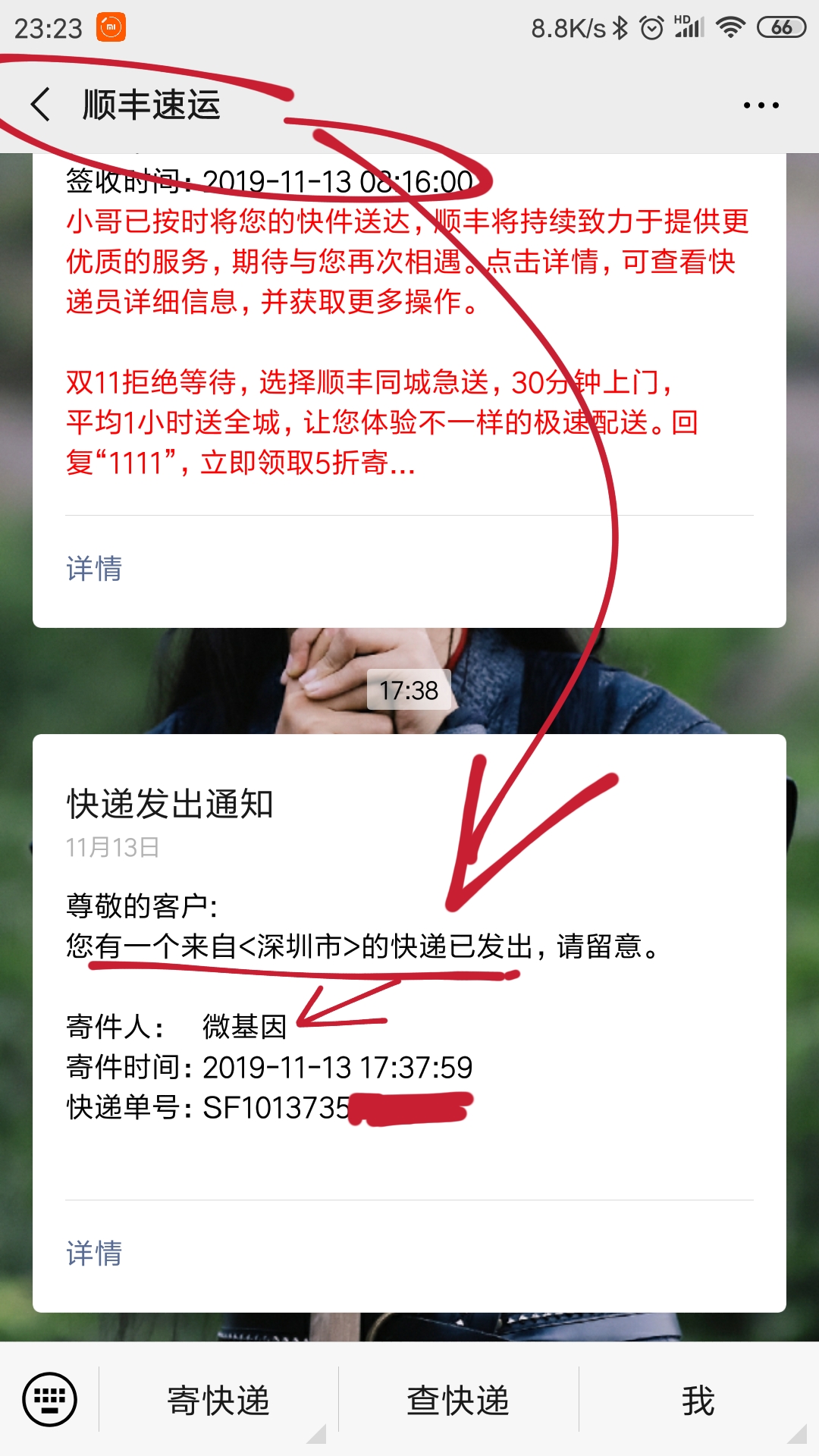Switch to keyboard input mode
Viewport: 819px width, 1456px height.
click(50, 1399)
